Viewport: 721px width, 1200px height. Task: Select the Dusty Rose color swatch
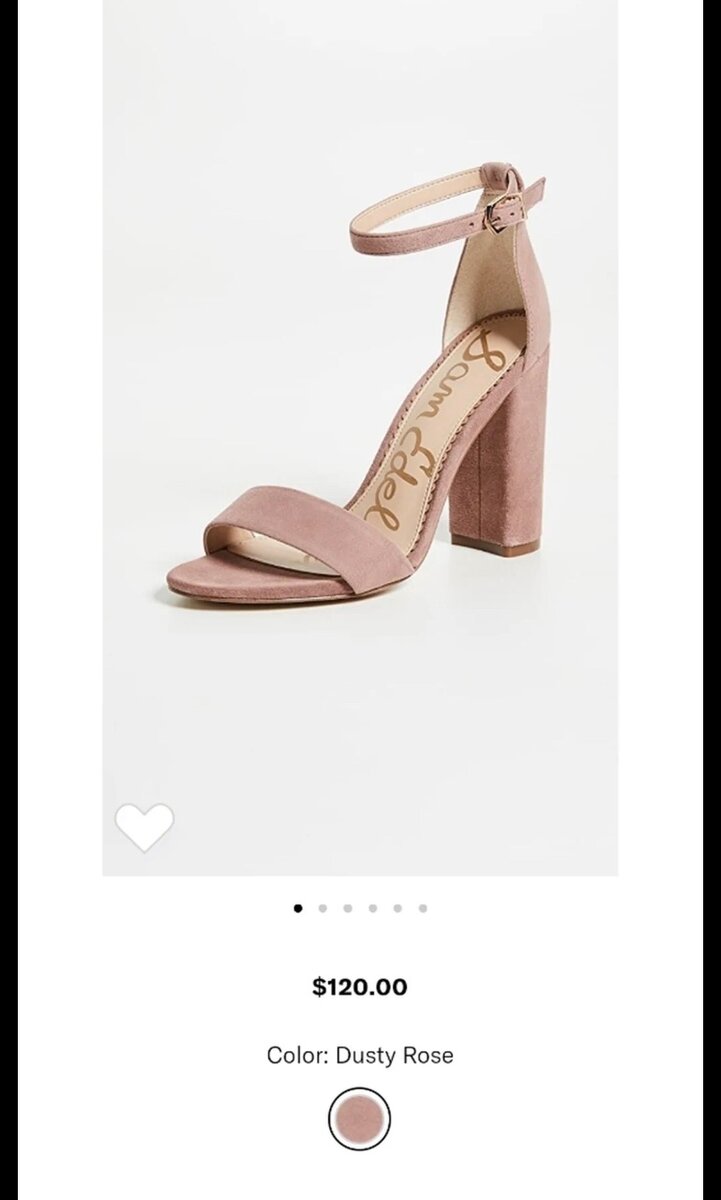pos(359,1118)
